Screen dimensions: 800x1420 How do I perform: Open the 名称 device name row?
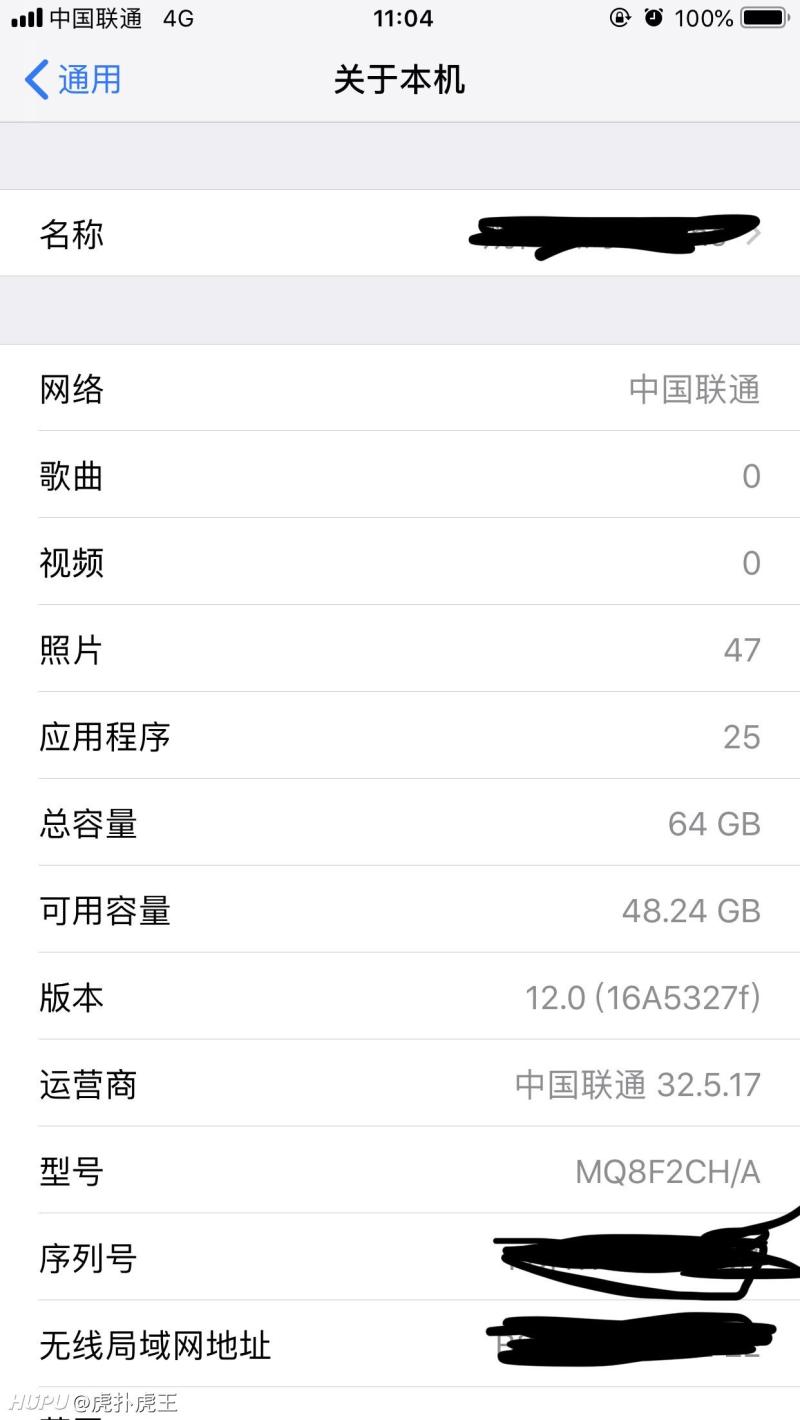coord(400,233)
